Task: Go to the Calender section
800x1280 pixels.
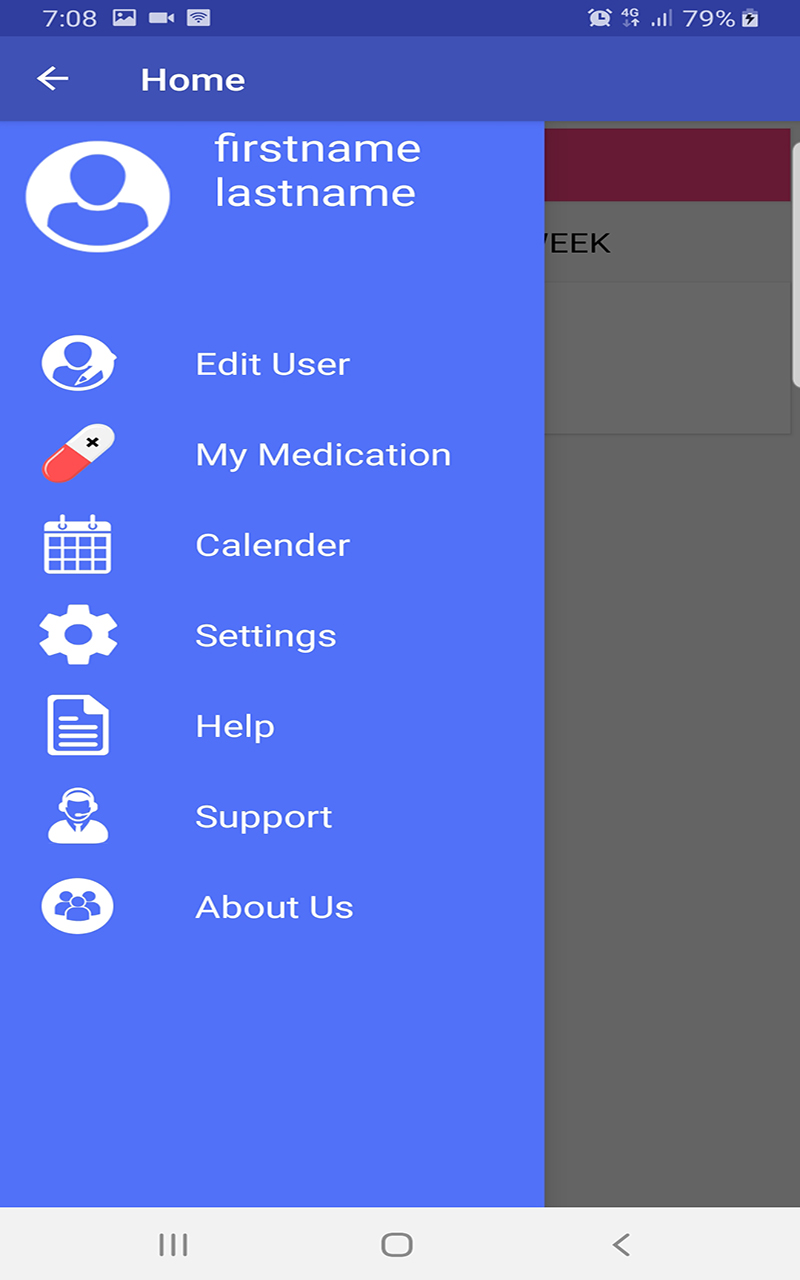Action: pos(272,545)
